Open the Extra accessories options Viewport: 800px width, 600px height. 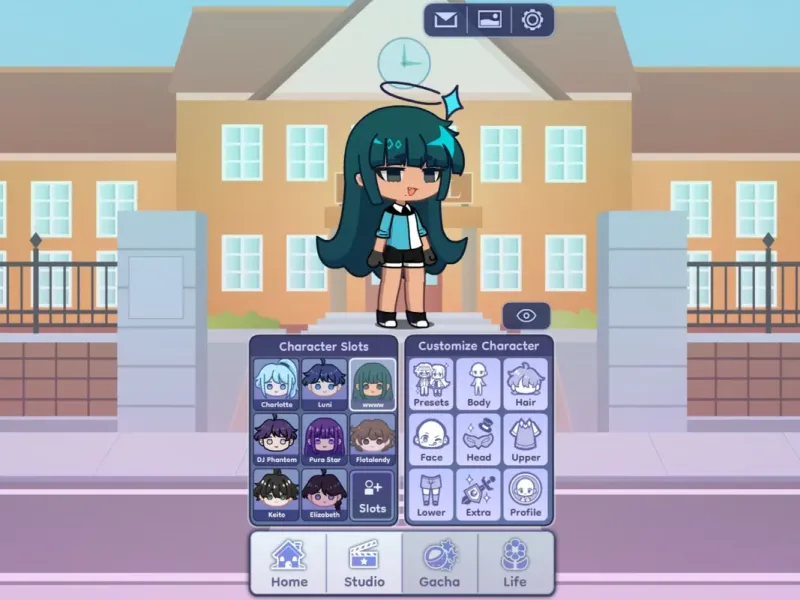tap(478, 494)
